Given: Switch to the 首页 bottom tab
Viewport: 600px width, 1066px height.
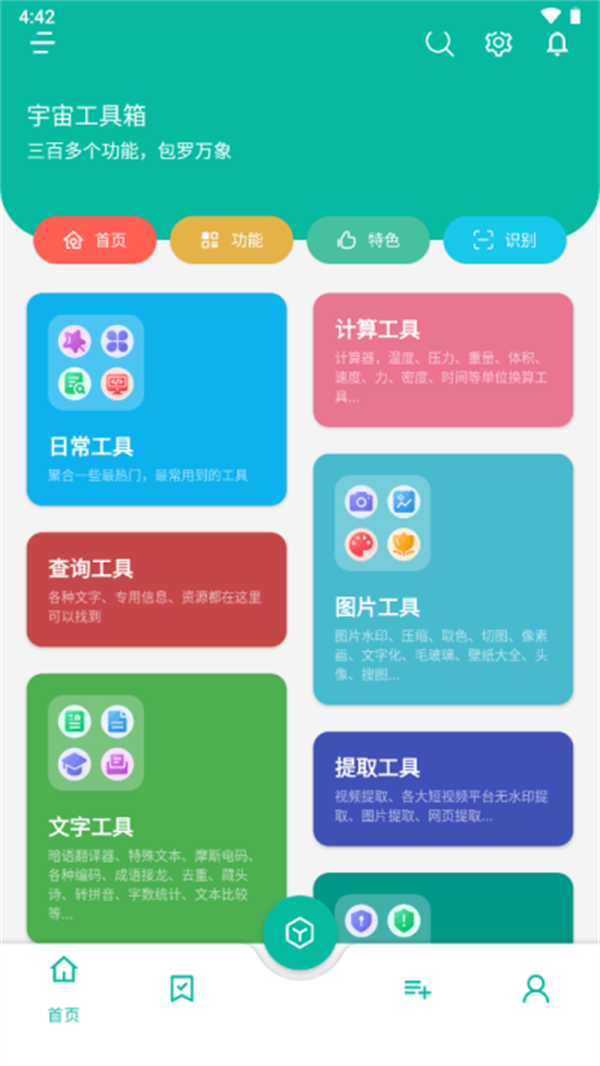Looking at the screenshot, I should tap(64, 988).
